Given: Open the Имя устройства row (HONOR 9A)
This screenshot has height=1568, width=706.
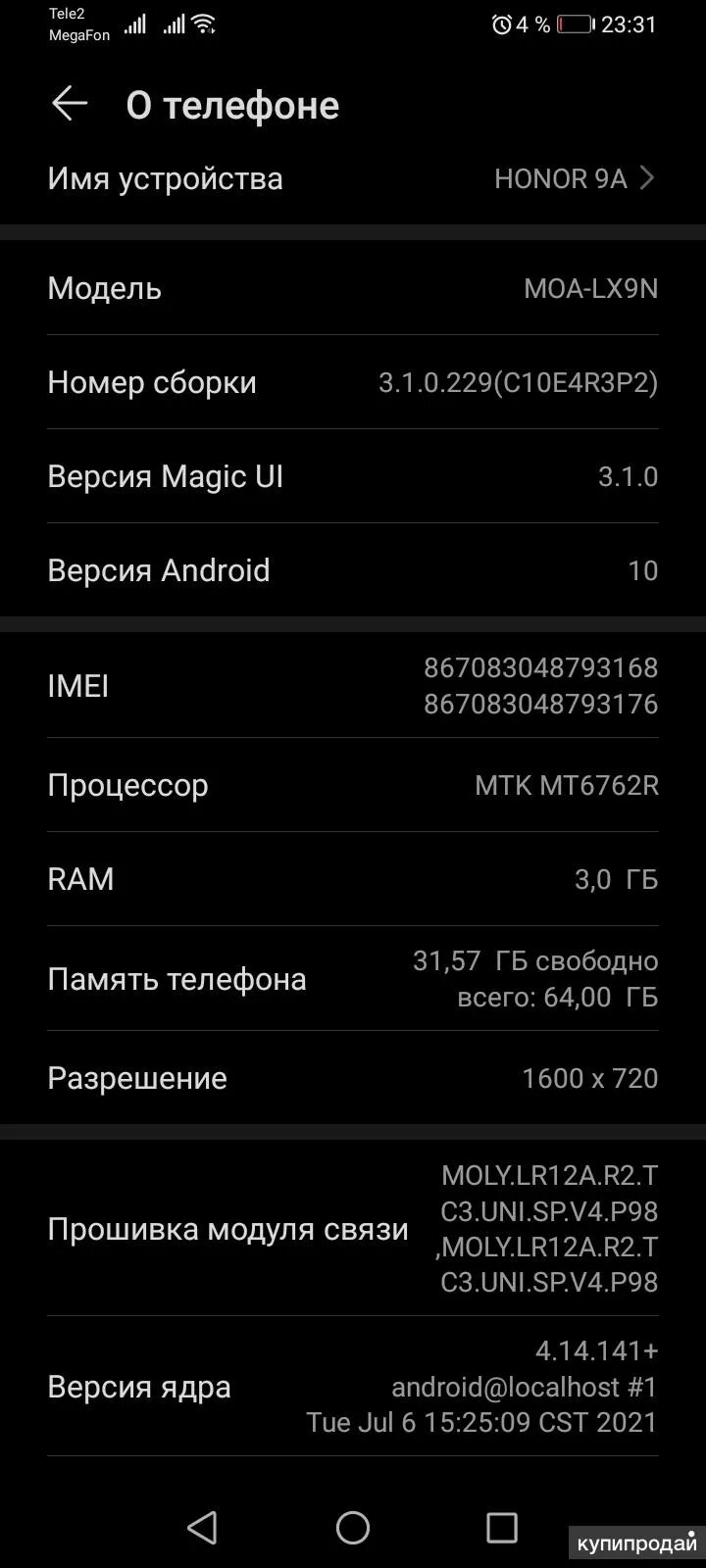Looking at the screenshot, I should tap(353, 178).
